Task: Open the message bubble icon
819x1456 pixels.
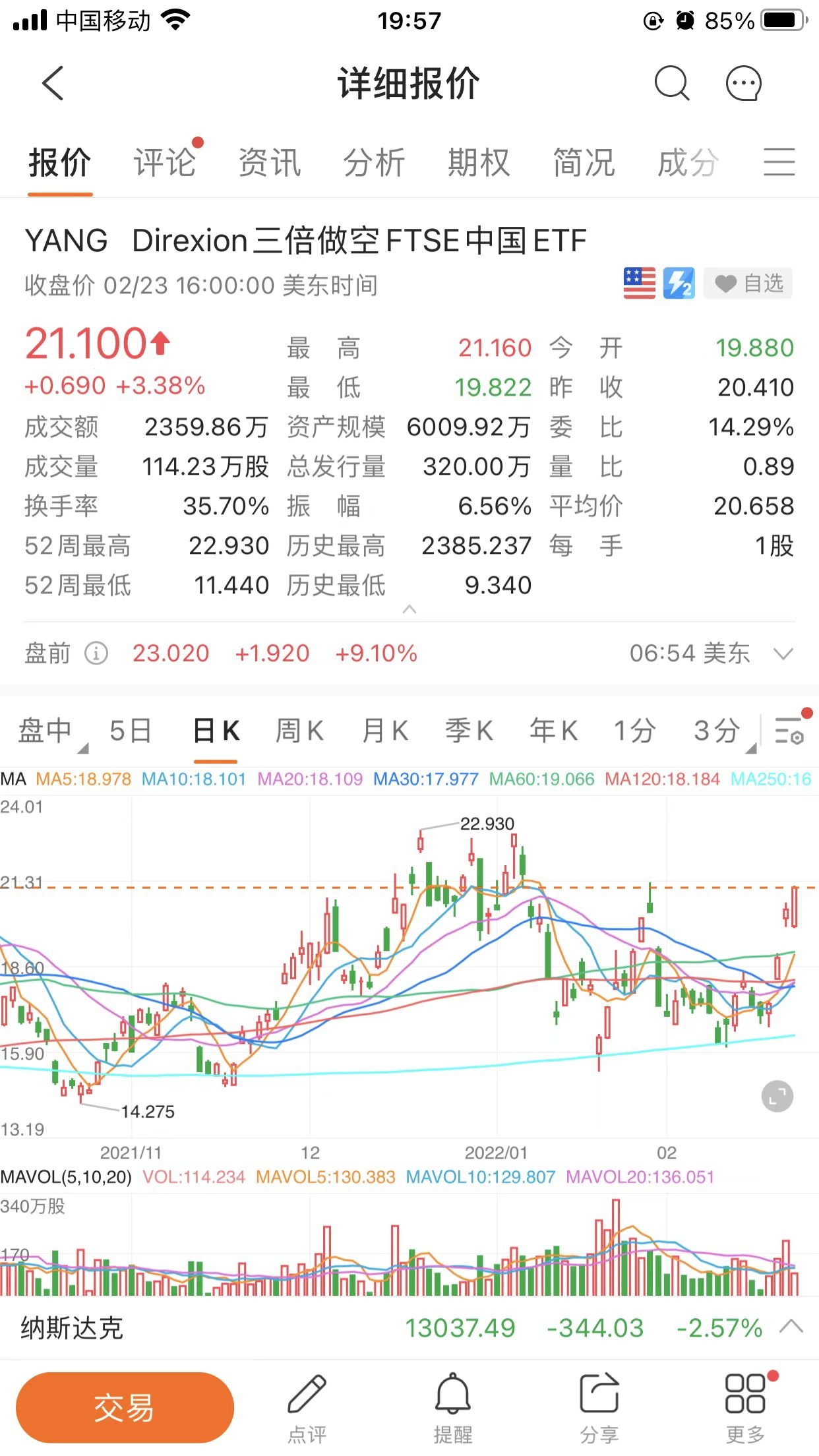Action: click(x=743, y=84)
